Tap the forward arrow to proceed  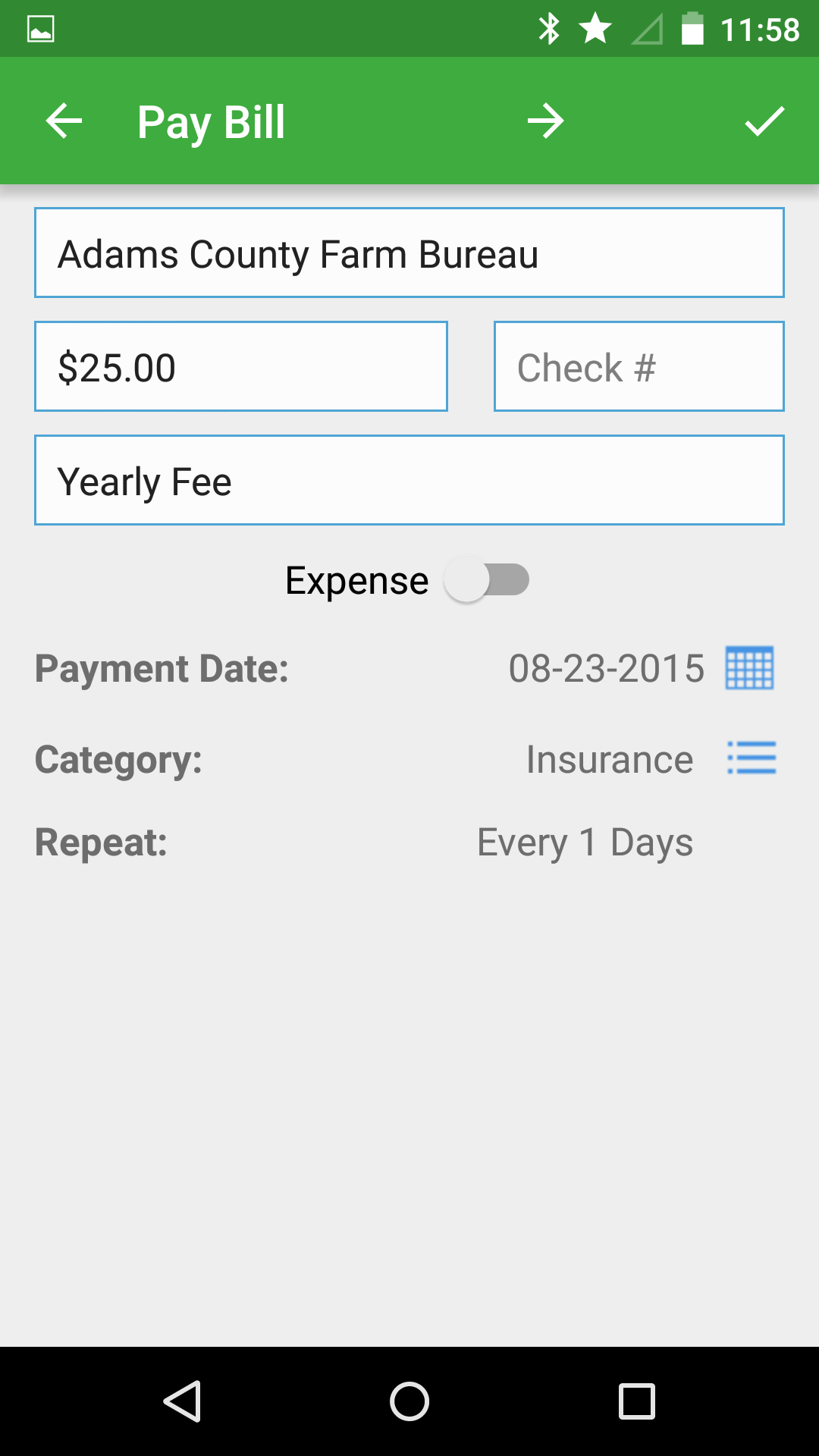click(x=546, y=120)
